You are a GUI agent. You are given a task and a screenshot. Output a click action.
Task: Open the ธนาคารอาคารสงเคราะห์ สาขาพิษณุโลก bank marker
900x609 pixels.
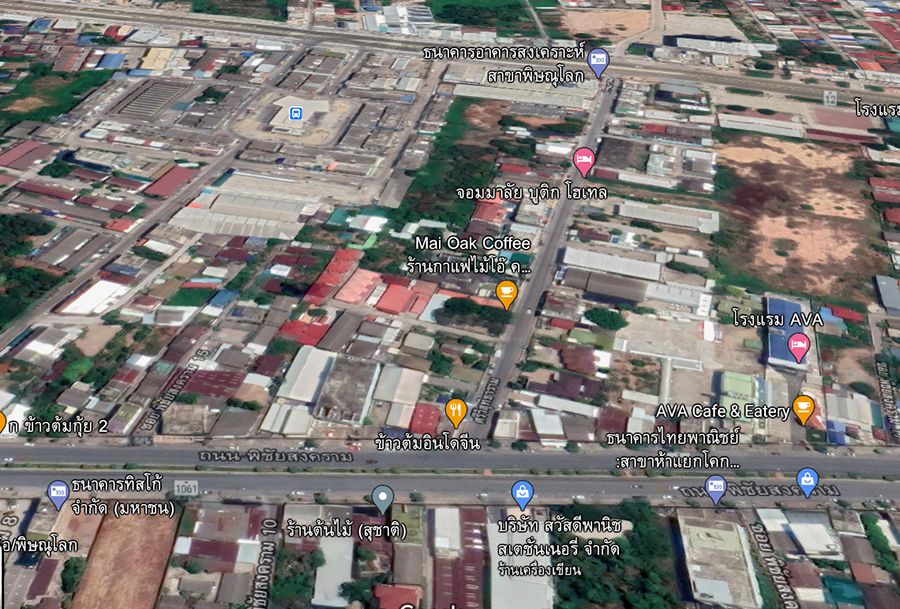coord(598,59)
